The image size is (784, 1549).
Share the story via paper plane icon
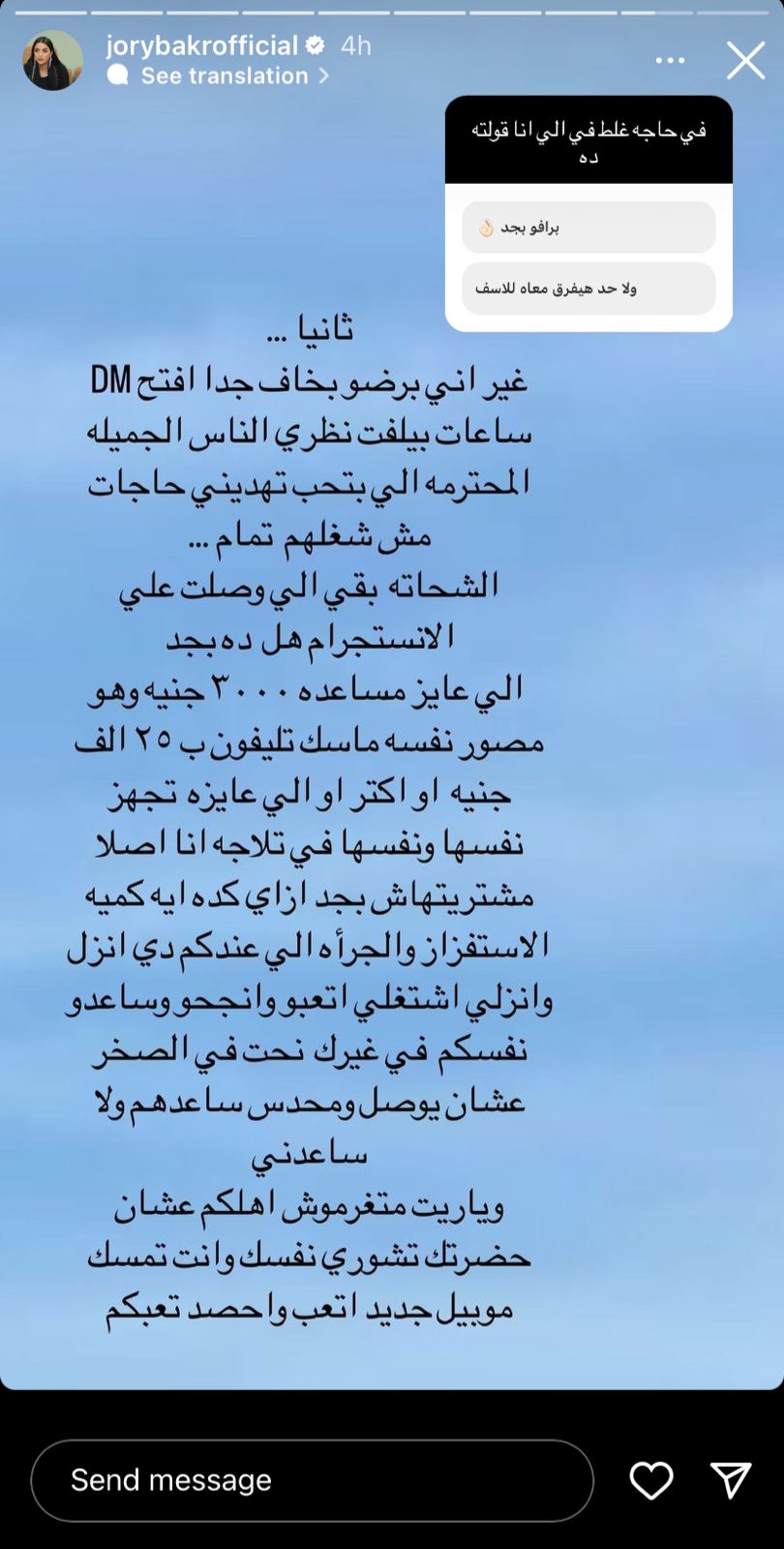click(x=731, y=1480)
